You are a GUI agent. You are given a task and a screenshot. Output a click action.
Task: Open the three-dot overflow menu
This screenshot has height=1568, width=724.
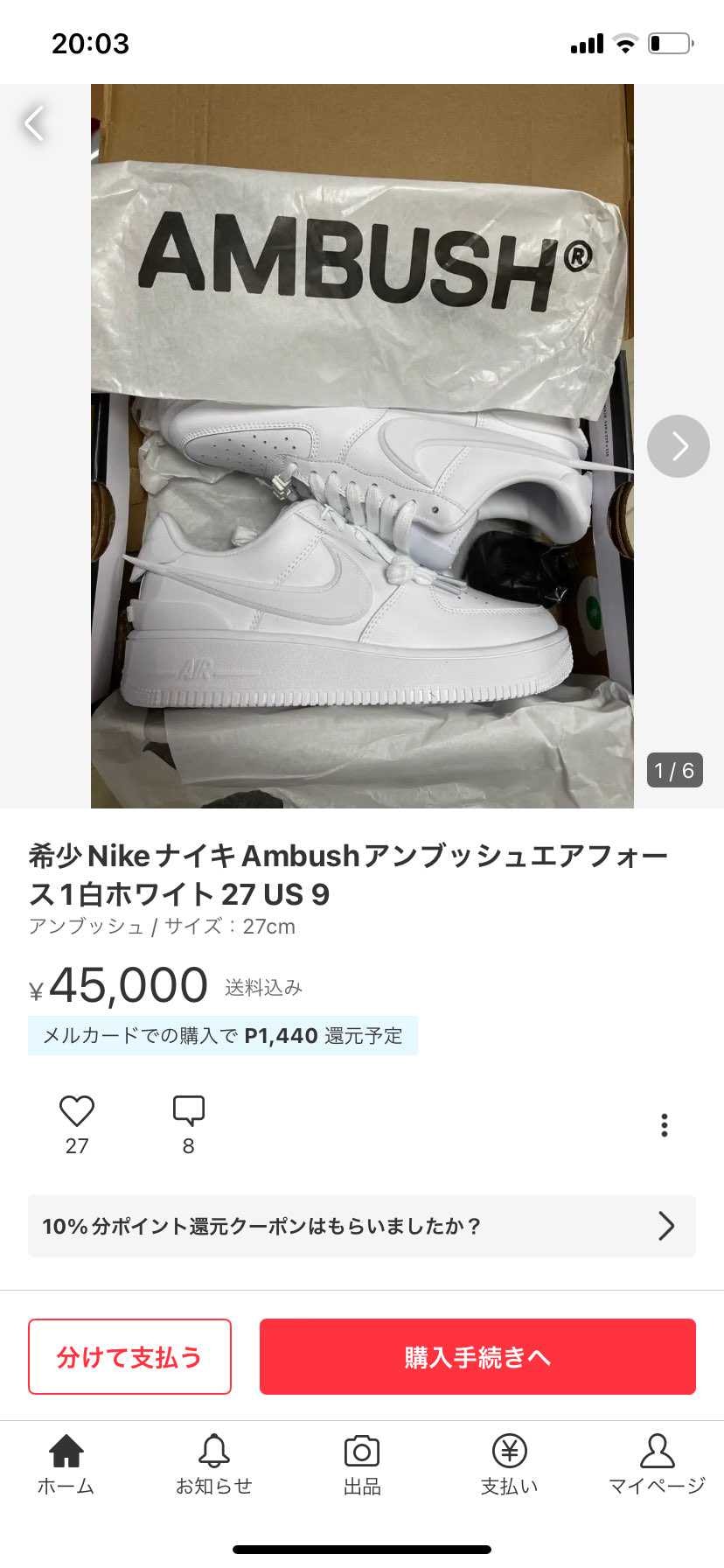tap(665, 1125)
